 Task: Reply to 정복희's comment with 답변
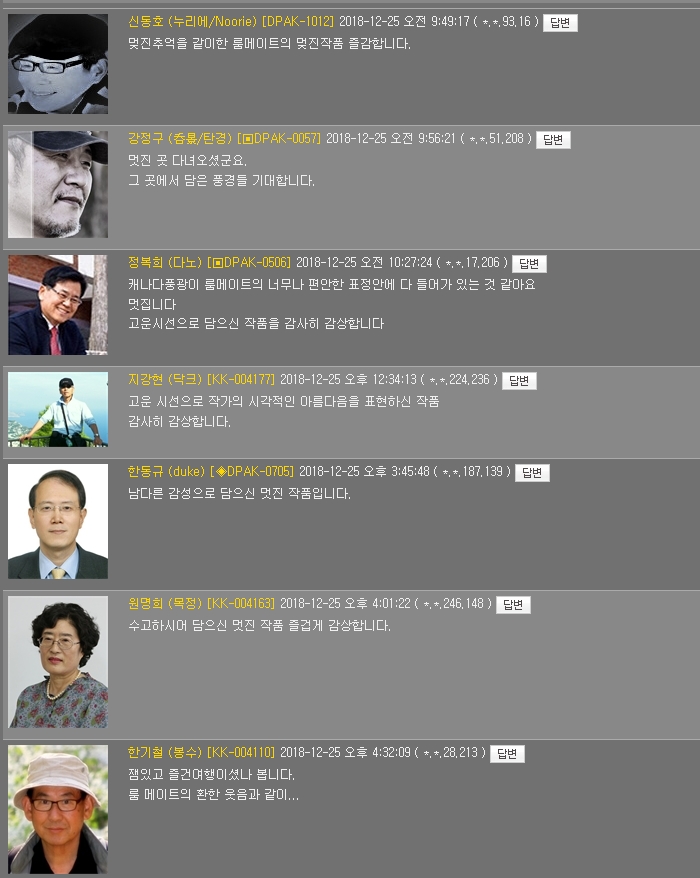point(529,264)
